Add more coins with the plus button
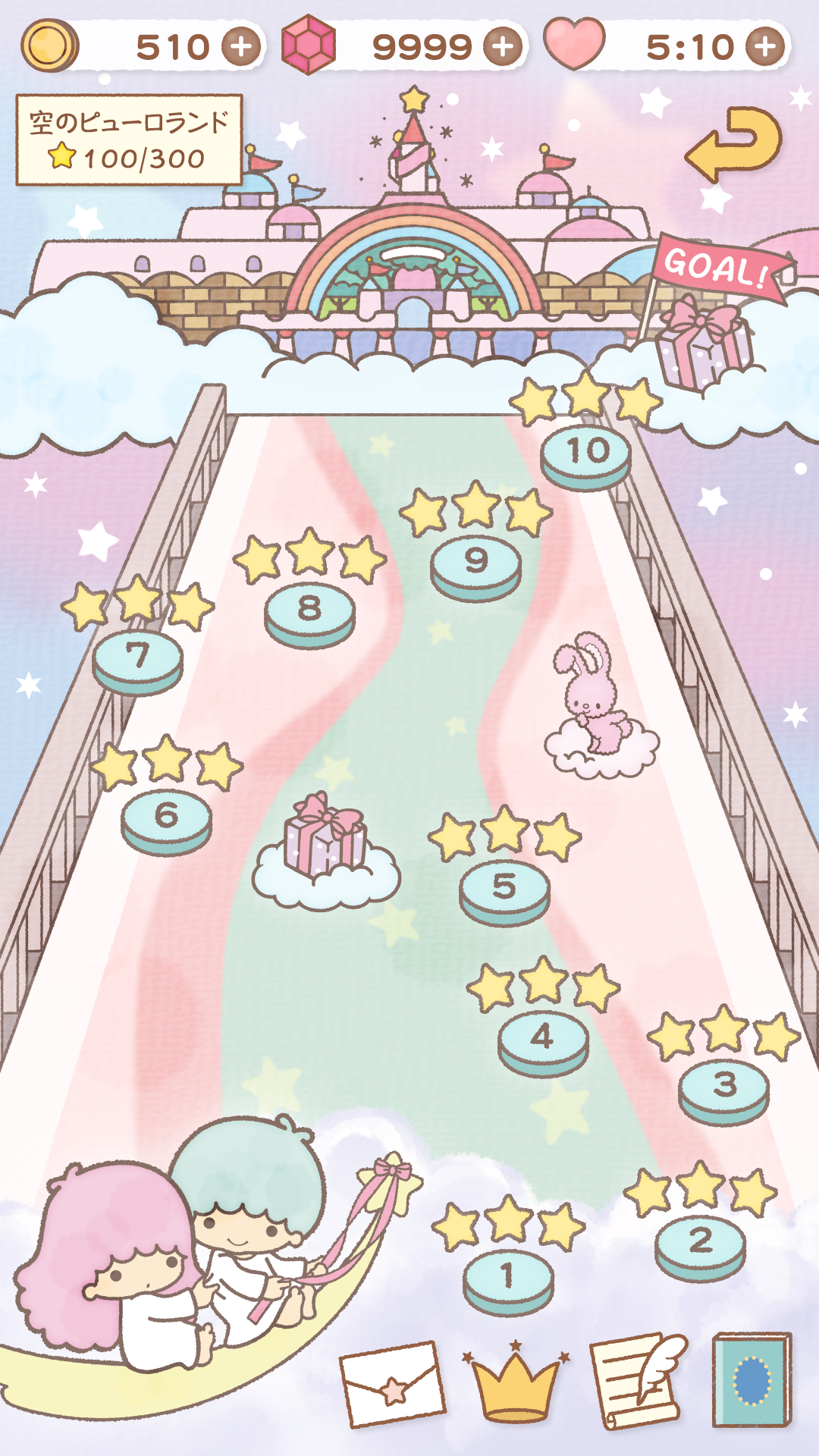819x1456 pixels. 241,47
